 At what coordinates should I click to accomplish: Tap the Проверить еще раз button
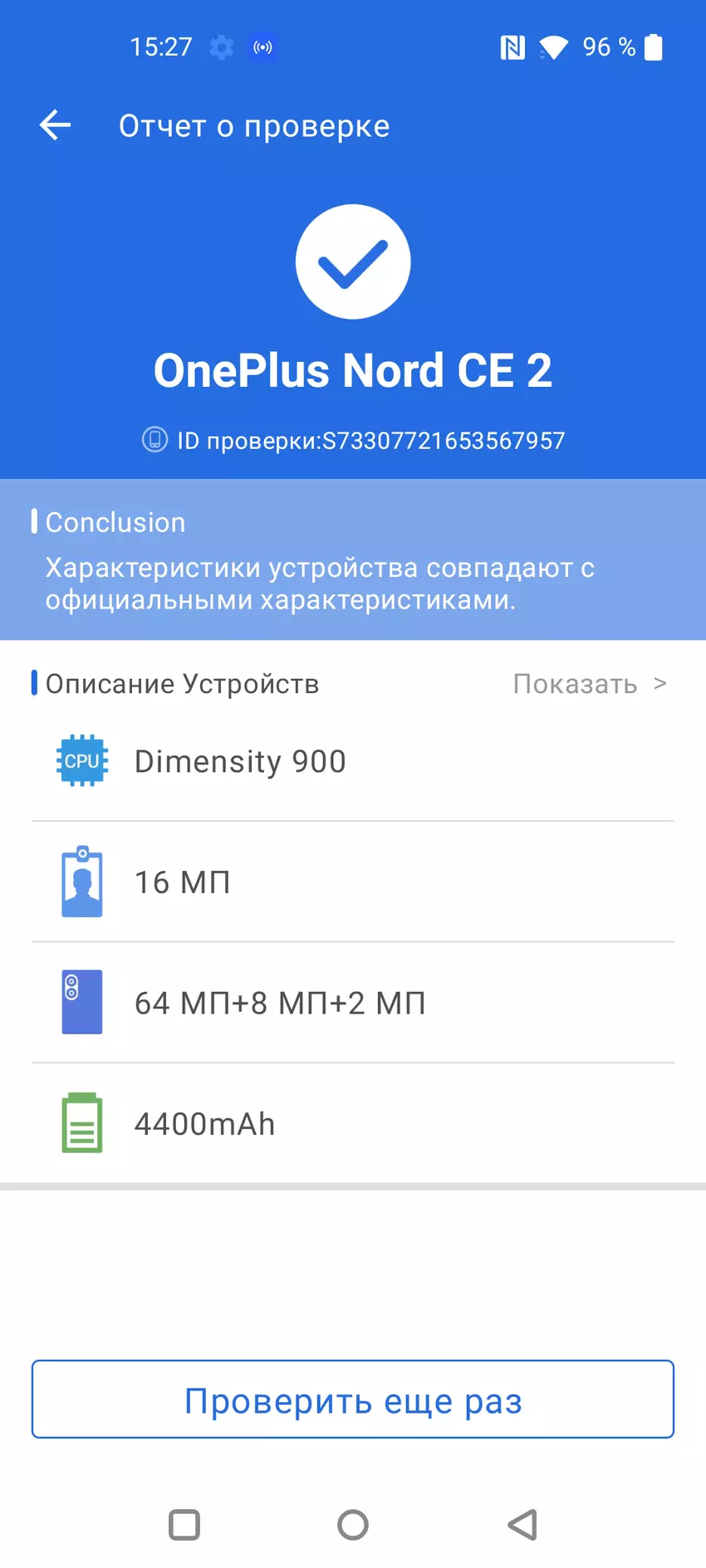[353, 1400]
